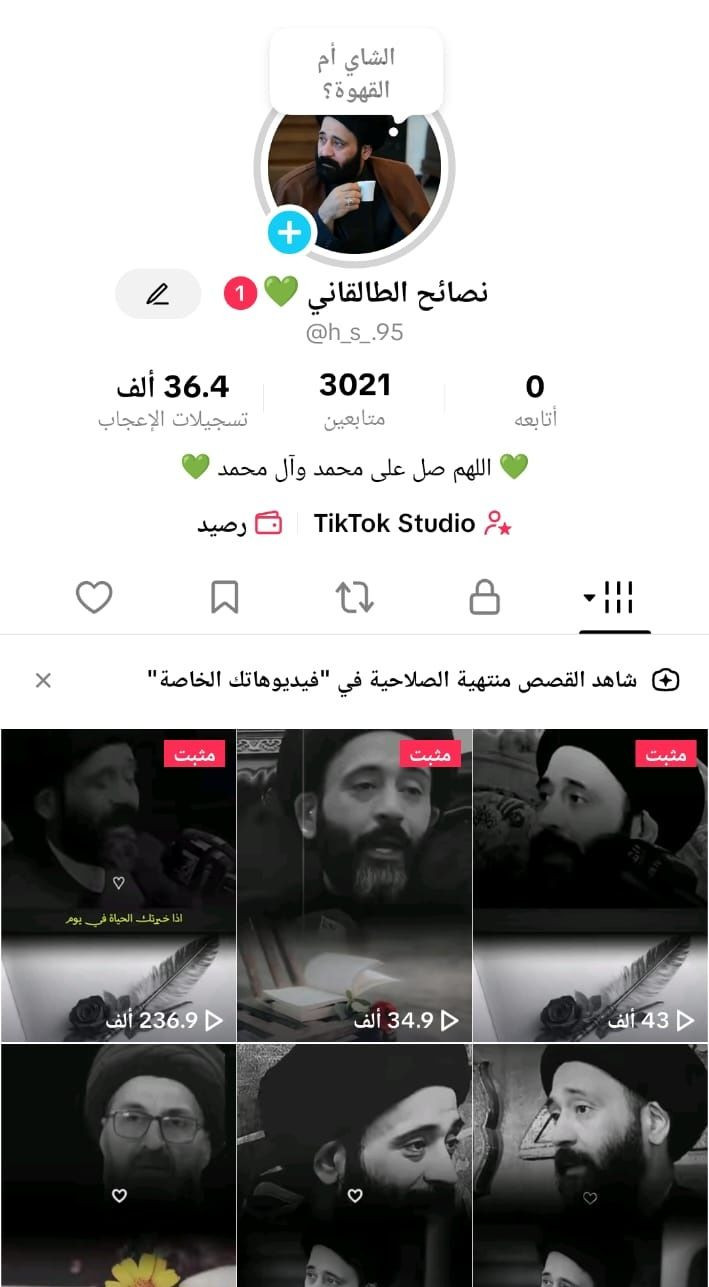Play the pinned video with 34.9 ألف views
The width and height of the screenshot is (709, 1287).
click(354, 885)
